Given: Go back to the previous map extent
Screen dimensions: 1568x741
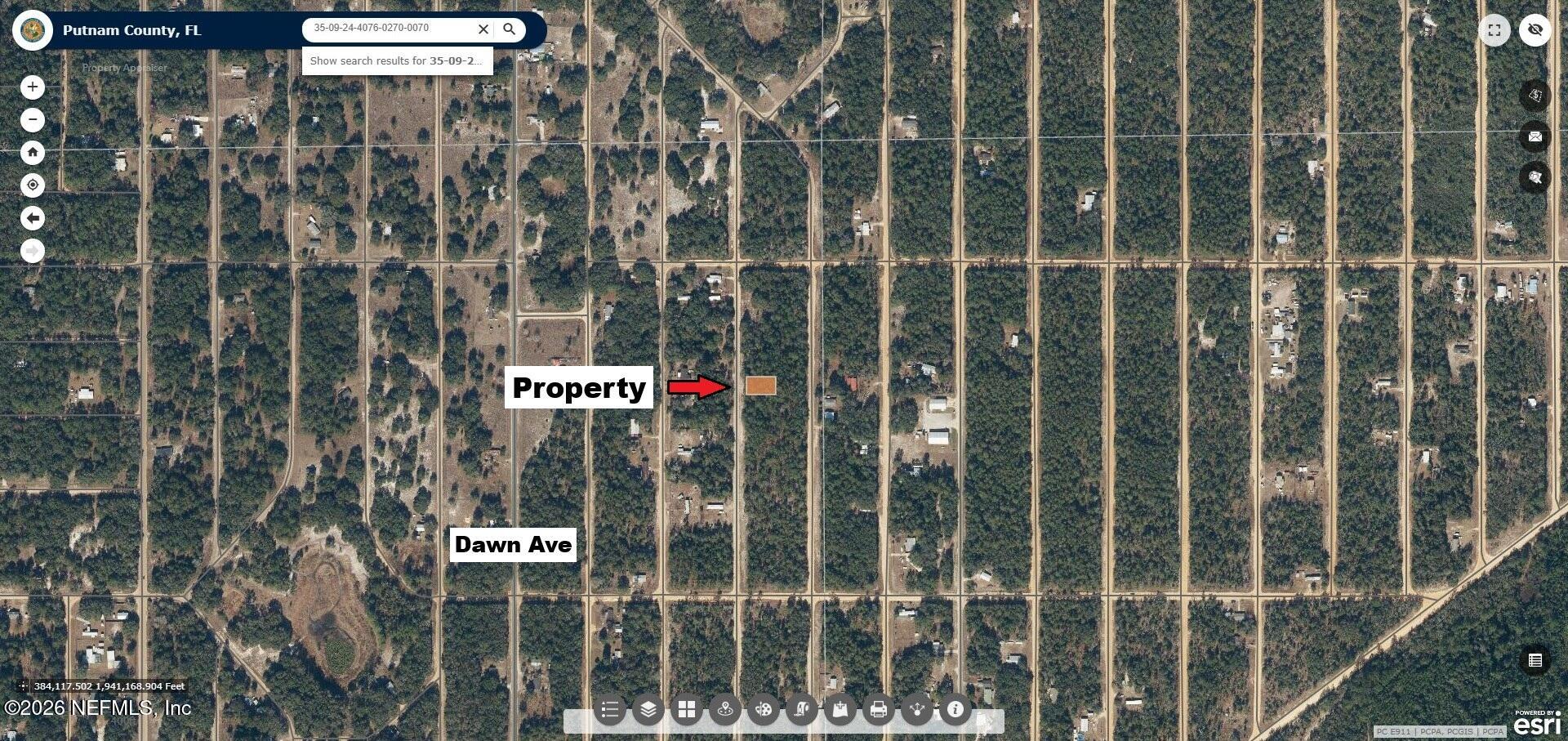Looking at the screenshot, I should click(33, 218).
